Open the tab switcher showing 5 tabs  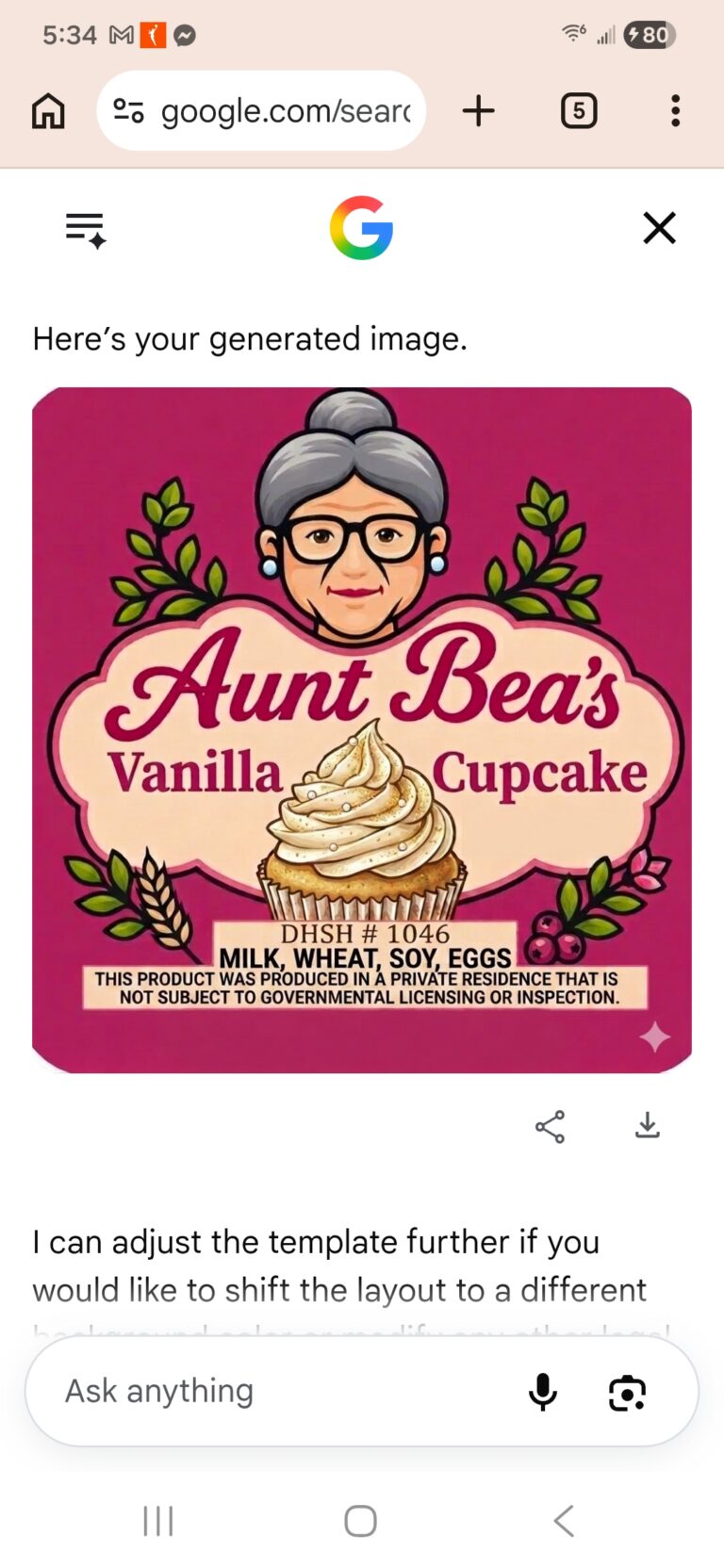(x=579, y=111)
